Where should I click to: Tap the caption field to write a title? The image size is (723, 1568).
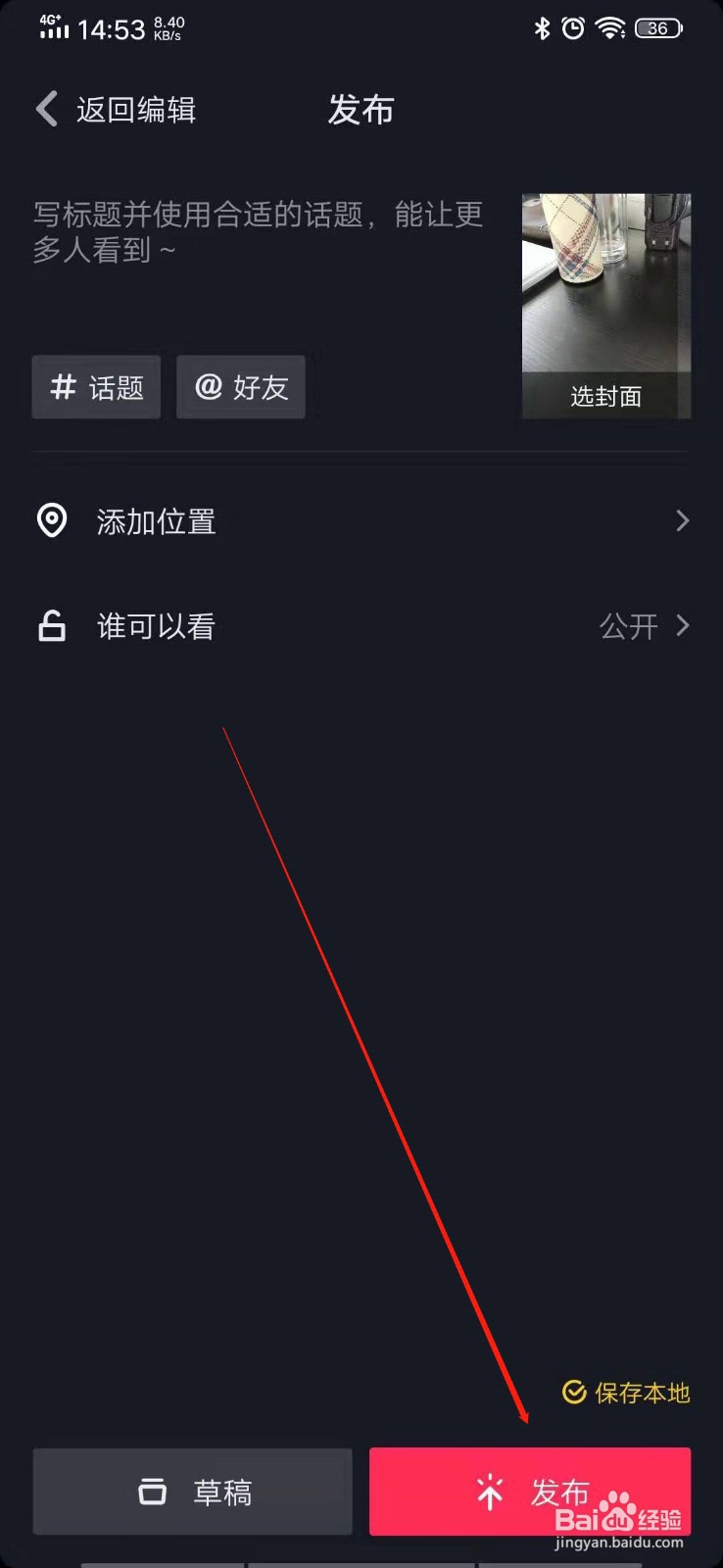[255, 235]
